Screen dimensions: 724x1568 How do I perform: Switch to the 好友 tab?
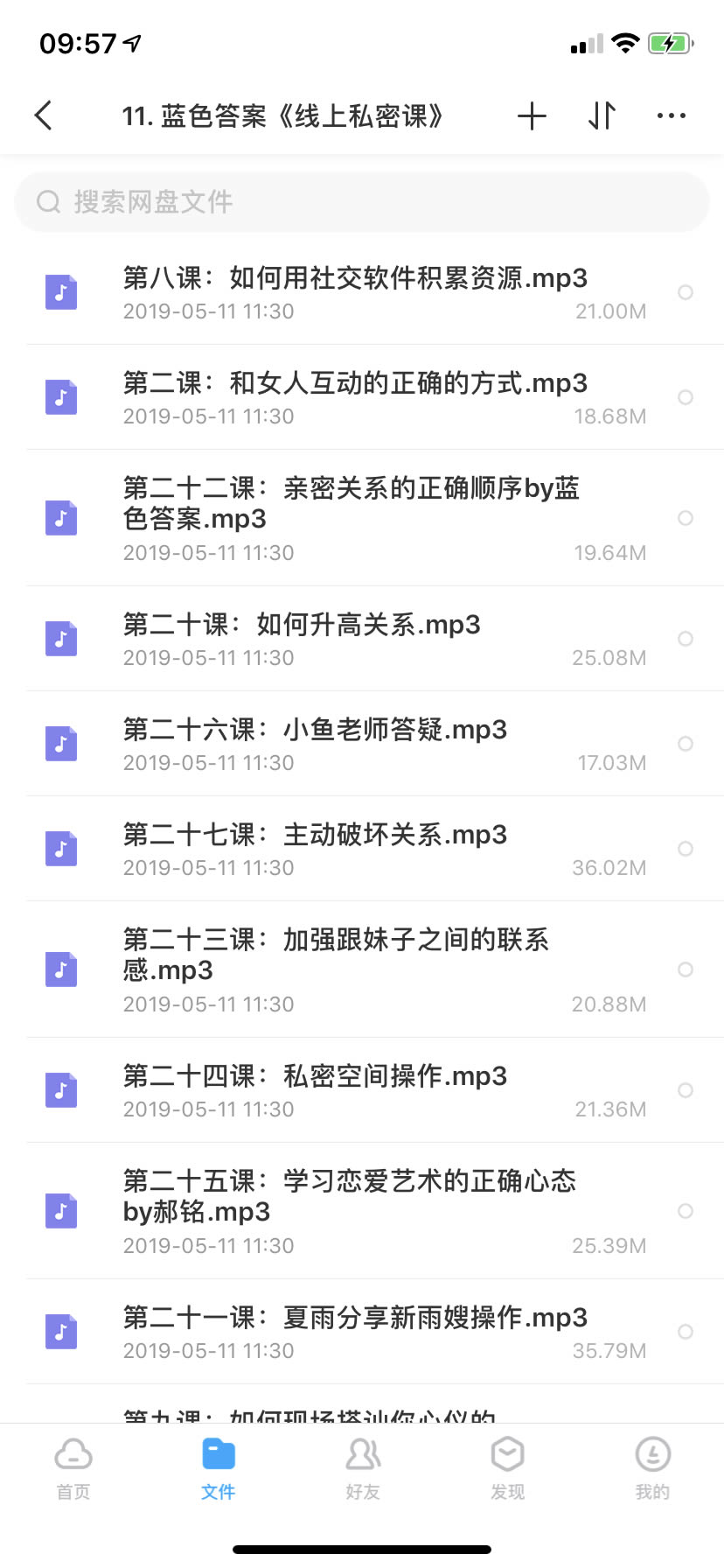click(x=363, y=1468)
